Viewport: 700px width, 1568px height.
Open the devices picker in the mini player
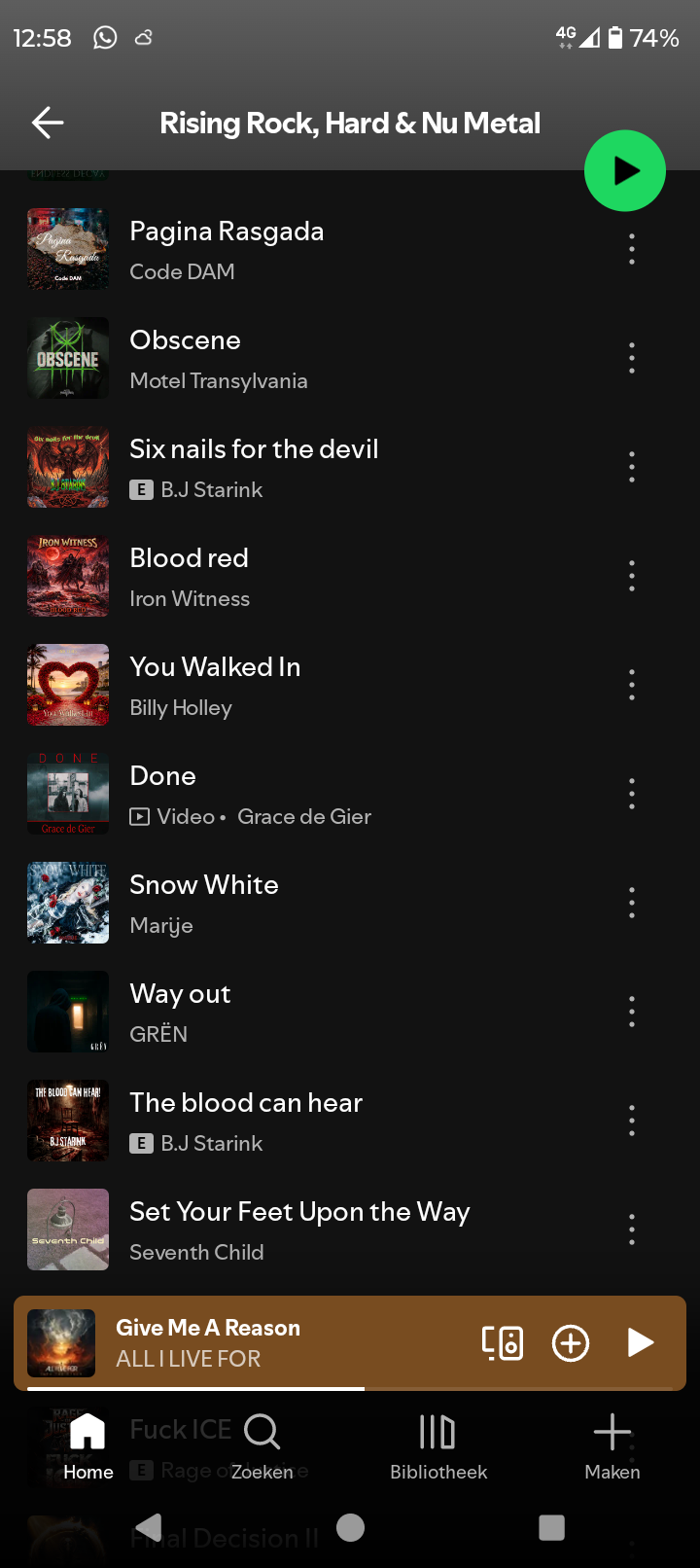point(503,1342)
